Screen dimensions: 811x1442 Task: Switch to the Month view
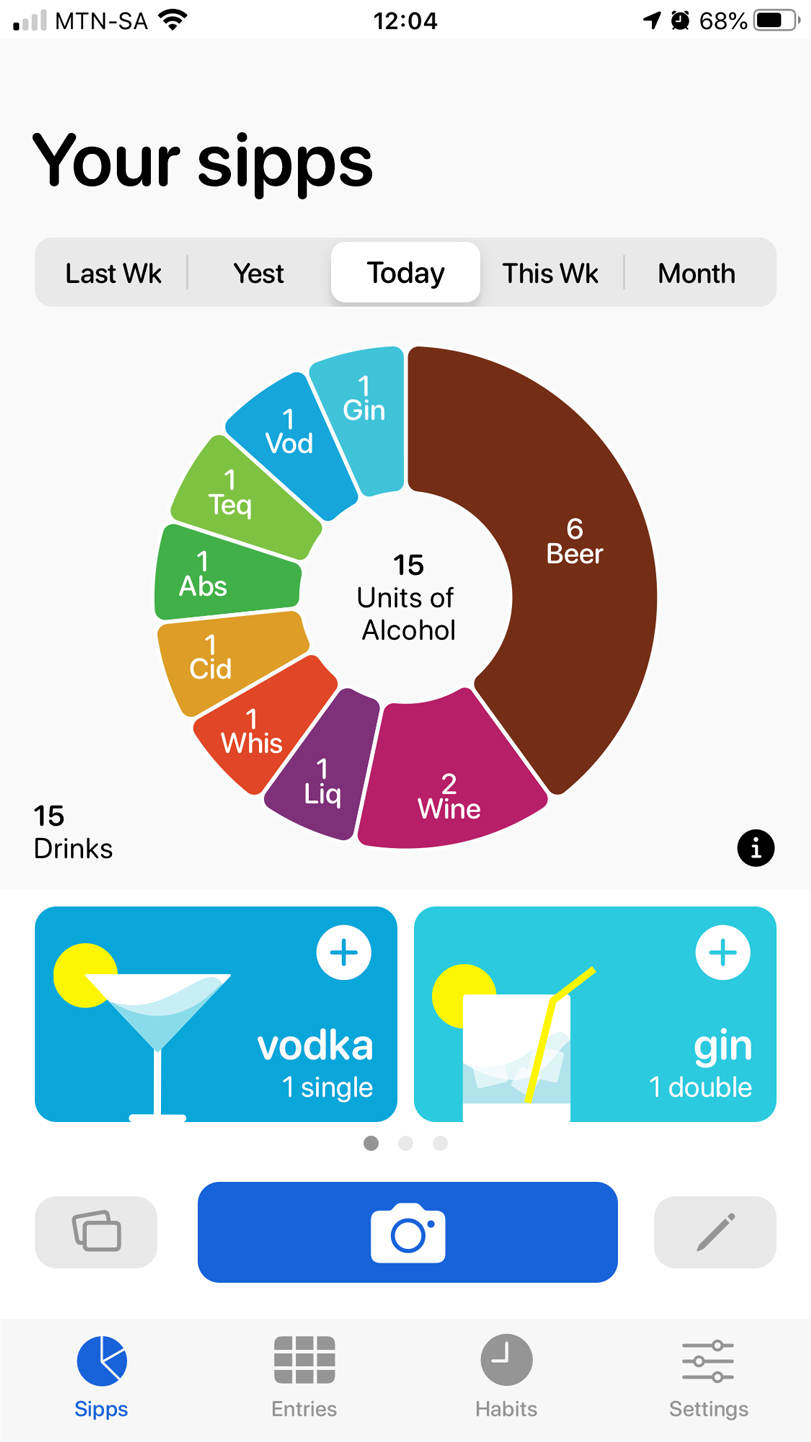click(x=697, y=273)
